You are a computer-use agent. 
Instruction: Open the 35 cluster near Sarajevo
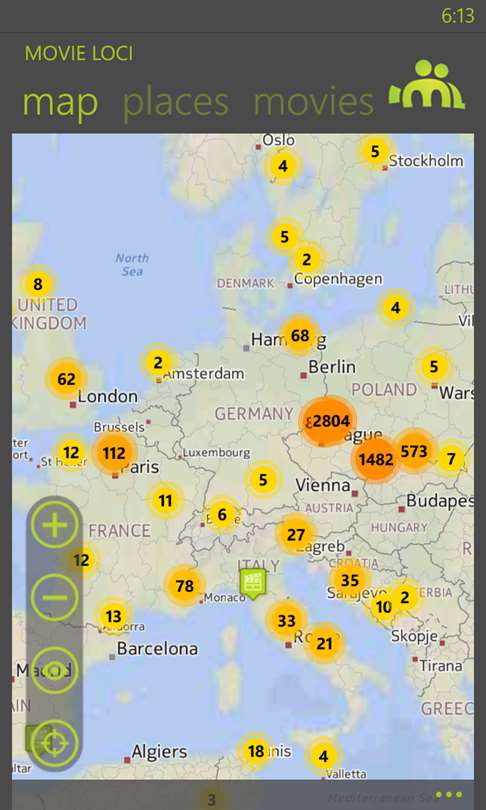(x=350, y=580)
